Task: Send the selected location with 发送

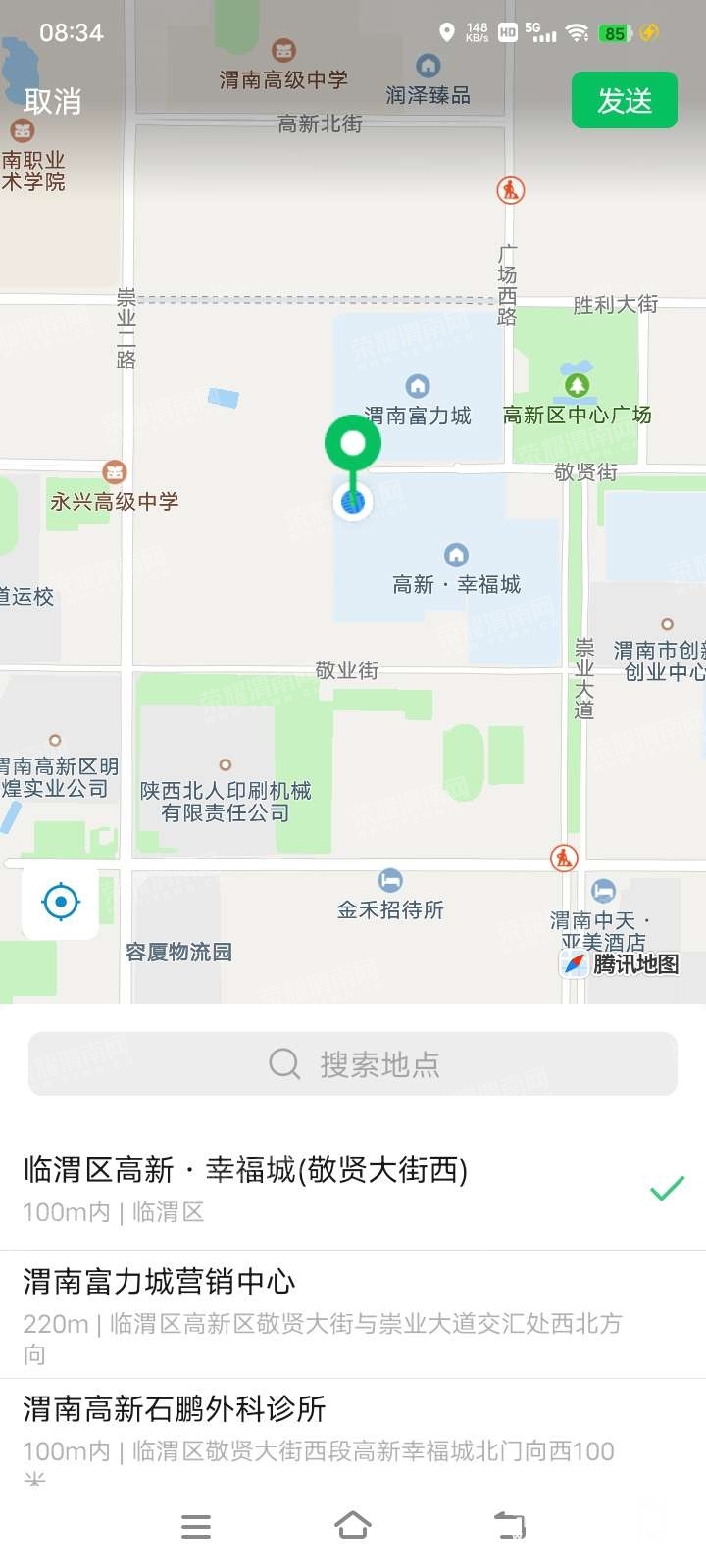Action: pyautogui.click(x=624, y=100)
